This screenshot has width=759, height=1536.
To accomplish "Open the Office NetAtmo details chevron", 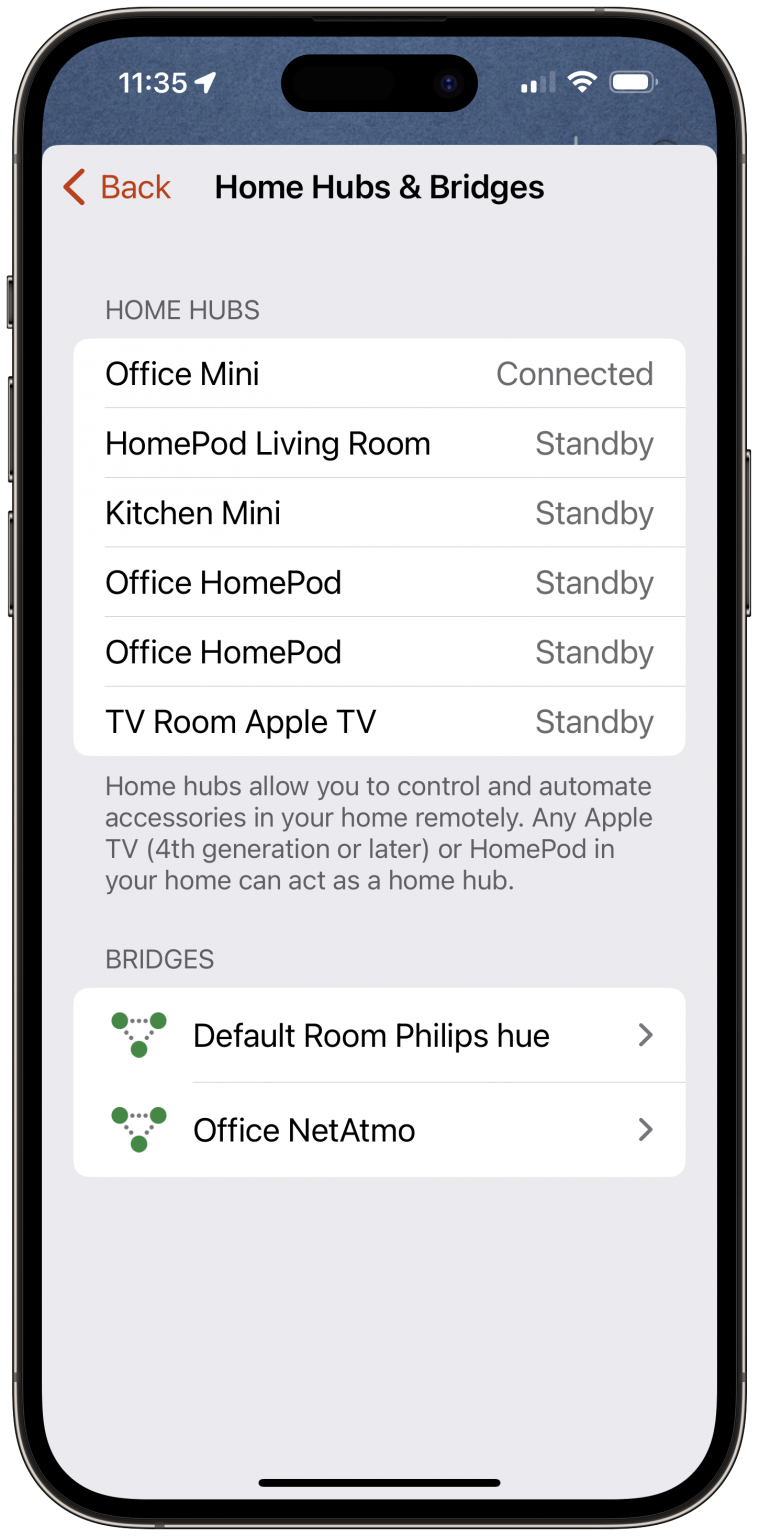I will (x=646, y=1129).
